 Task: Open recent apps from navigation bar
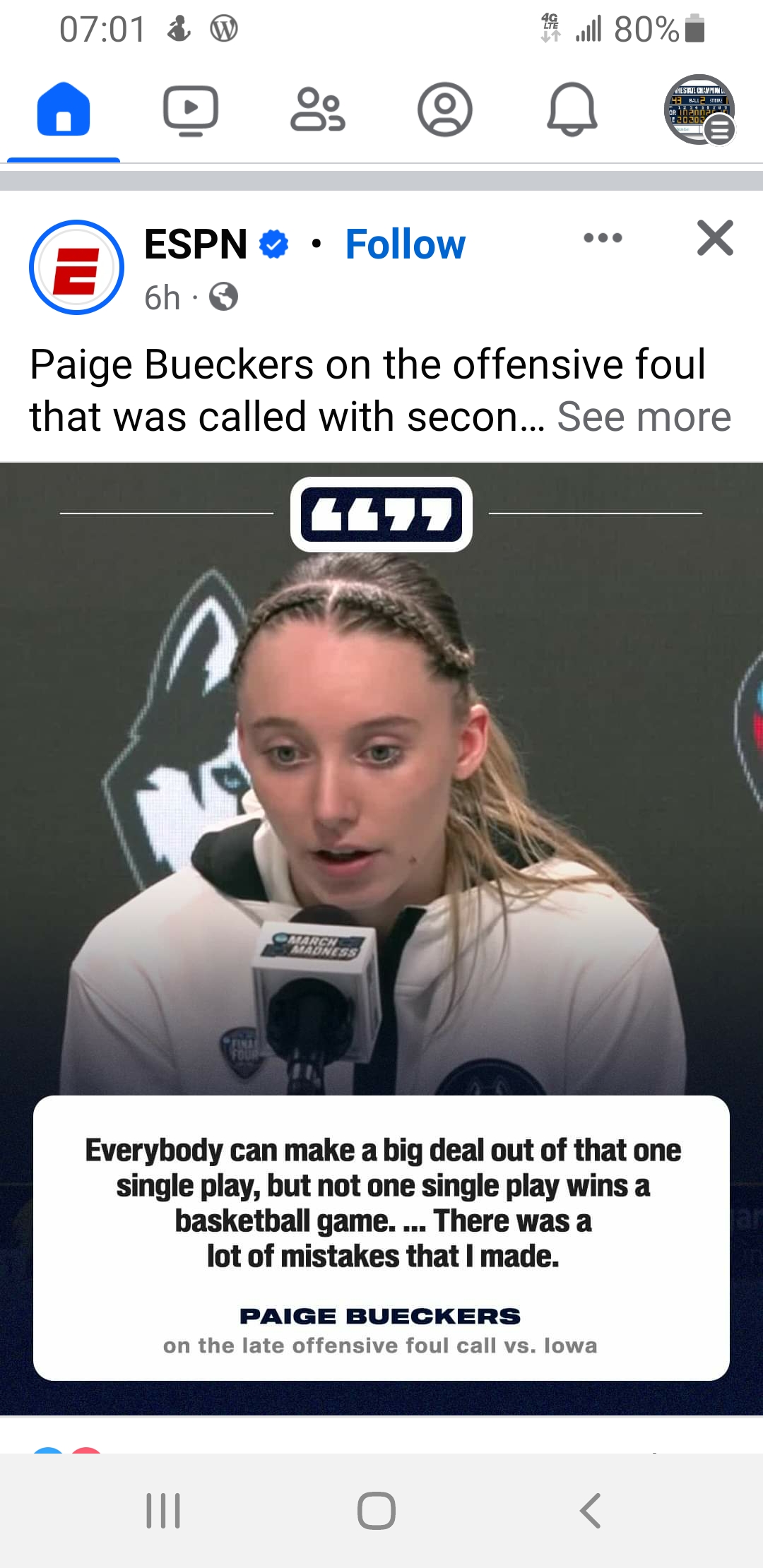(163, 1511)
